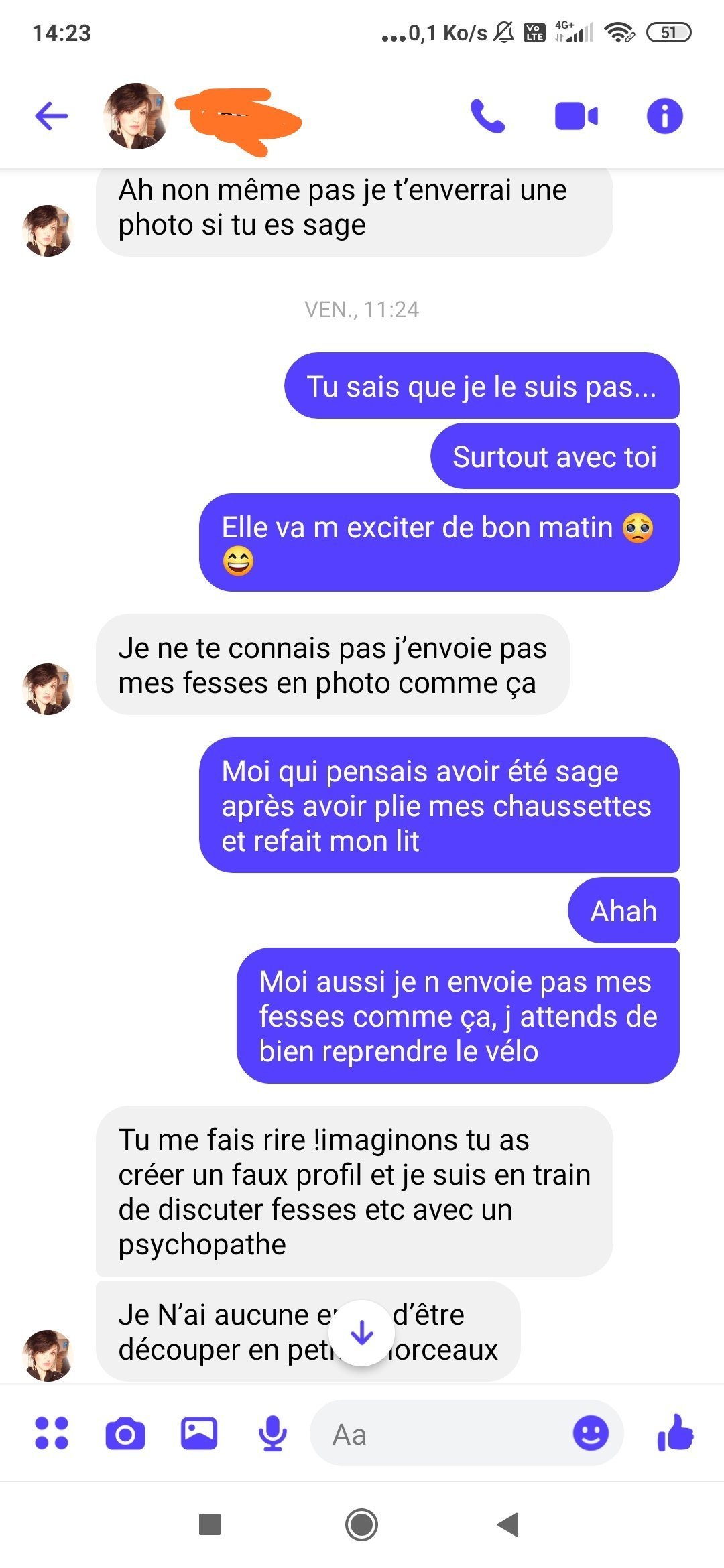Open the more actions four-dot menu

[x=52, y=1433]
